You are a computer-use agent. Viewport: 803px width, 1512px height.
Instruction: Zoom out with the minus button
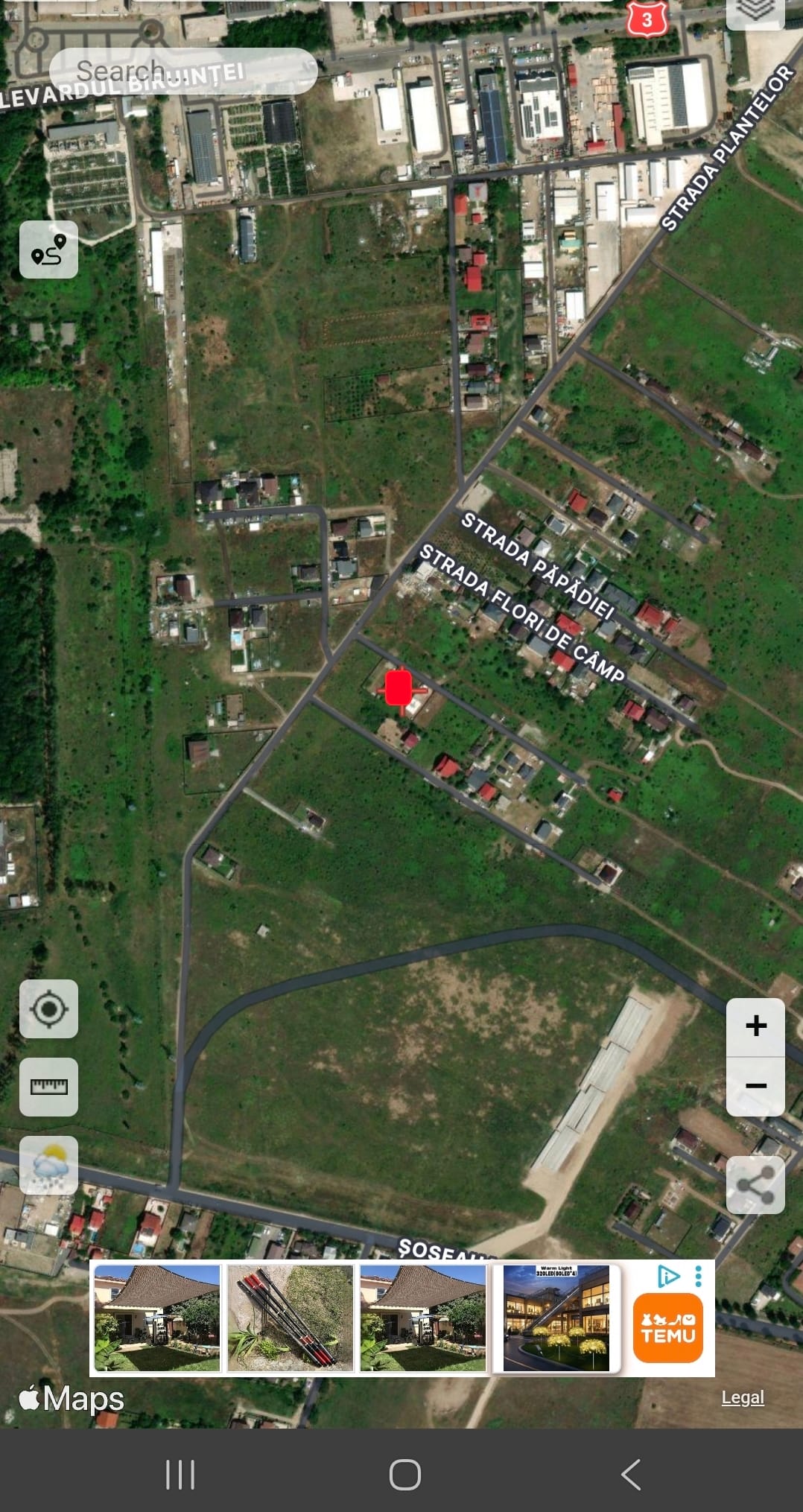click(755, 1086)
